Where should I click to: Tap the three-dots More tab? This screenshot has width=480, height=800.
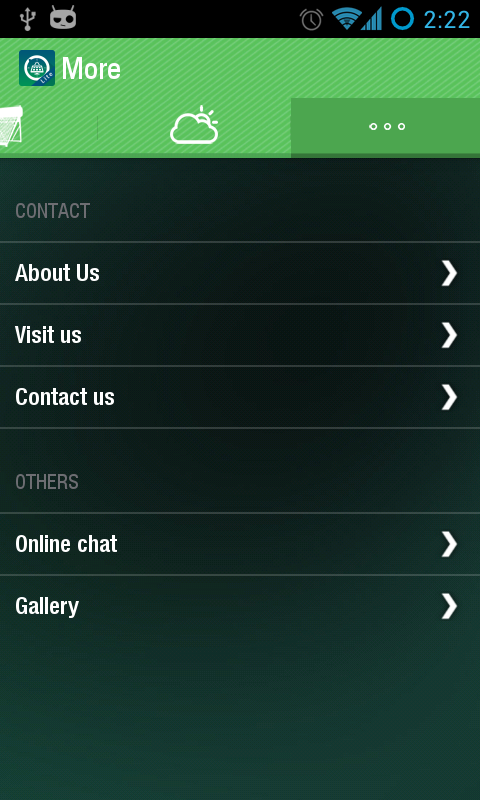(386, 127)
